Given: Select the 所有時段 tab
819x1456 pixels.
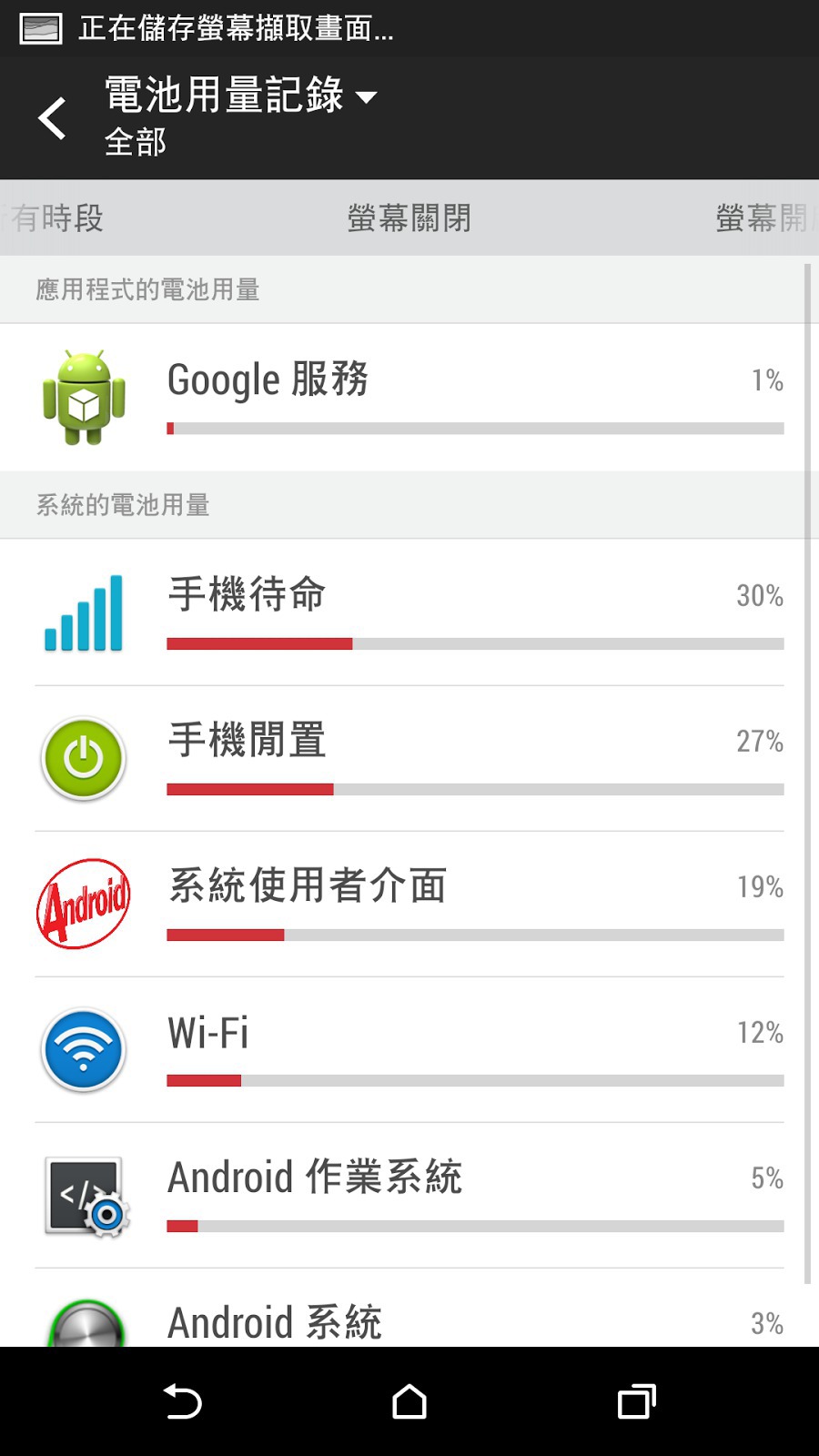Looking at the screenshot, I should click(x=55, y=218).
